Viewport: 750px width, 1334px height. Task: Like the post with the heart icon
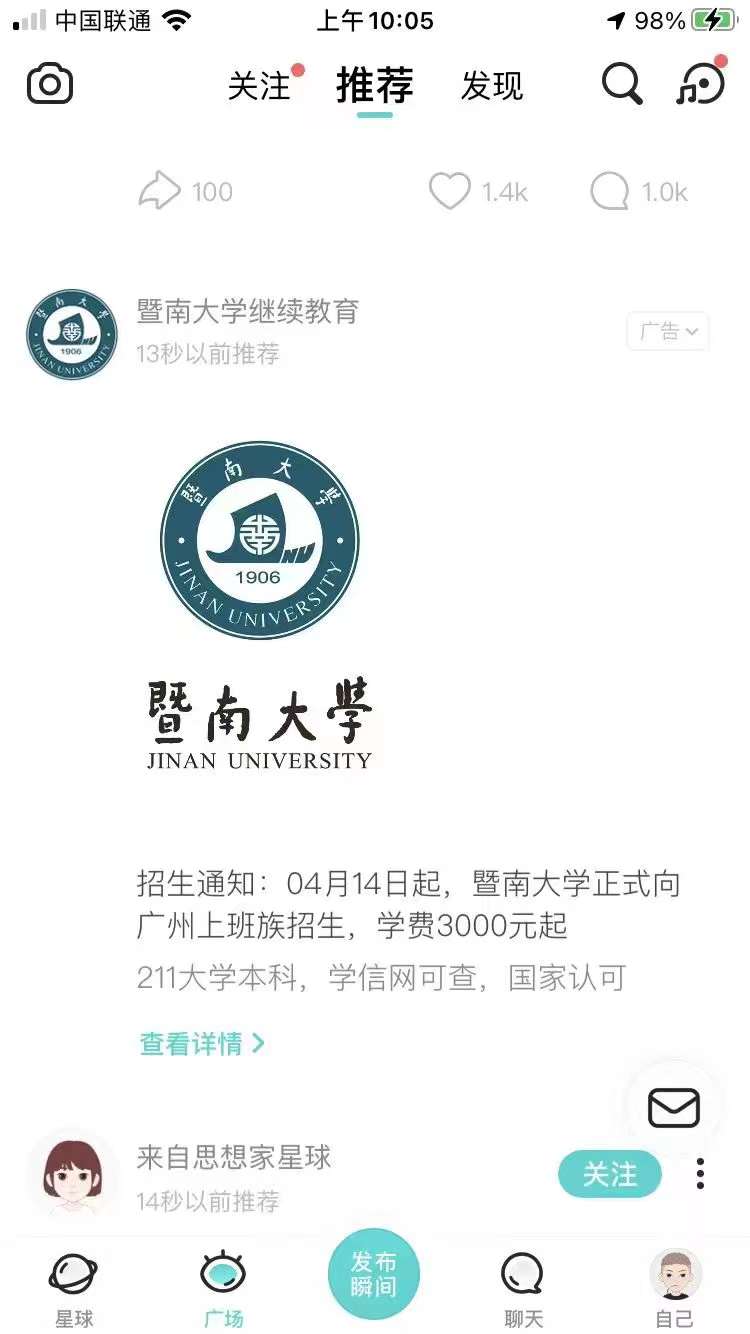tap(452, 190)
